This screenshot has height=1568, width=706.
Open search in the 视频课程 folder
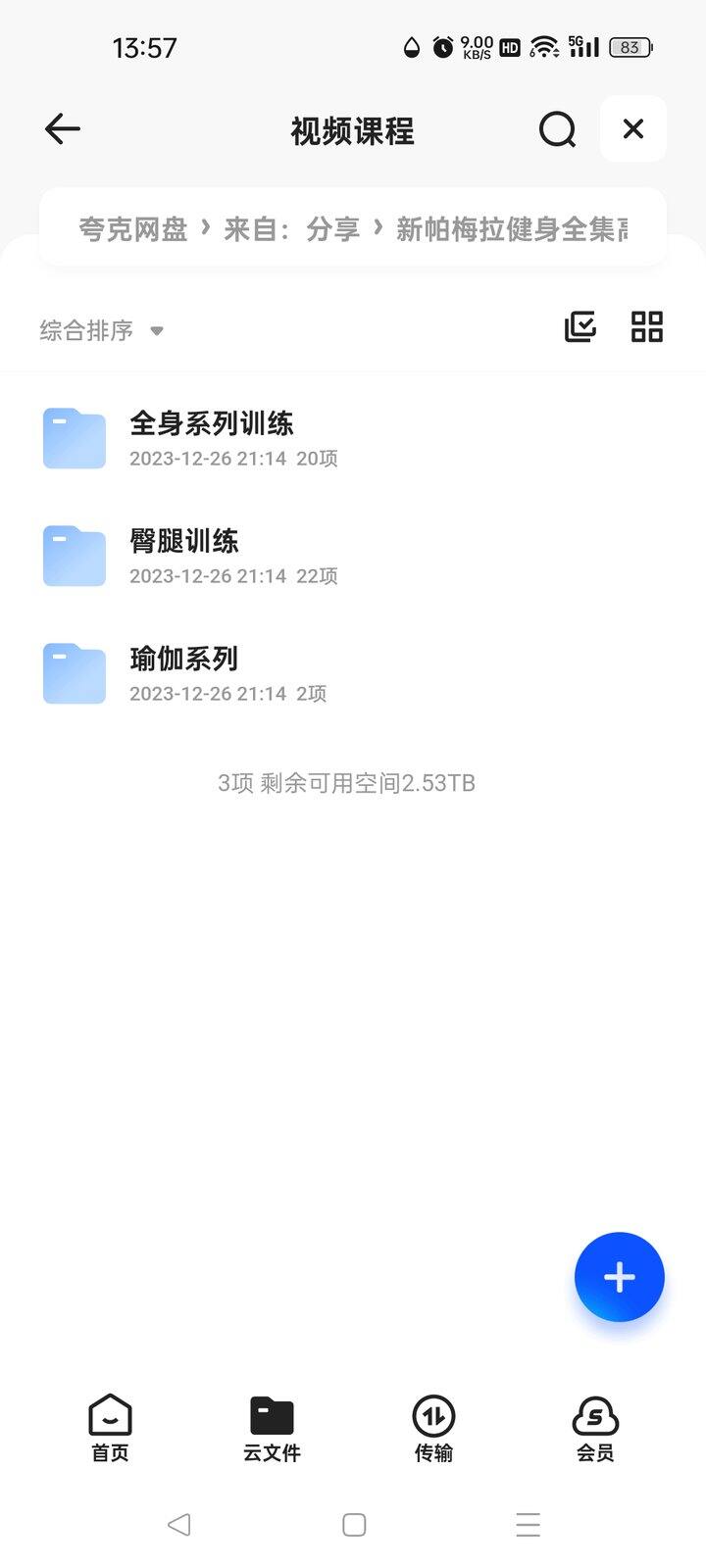coord(557,129)
